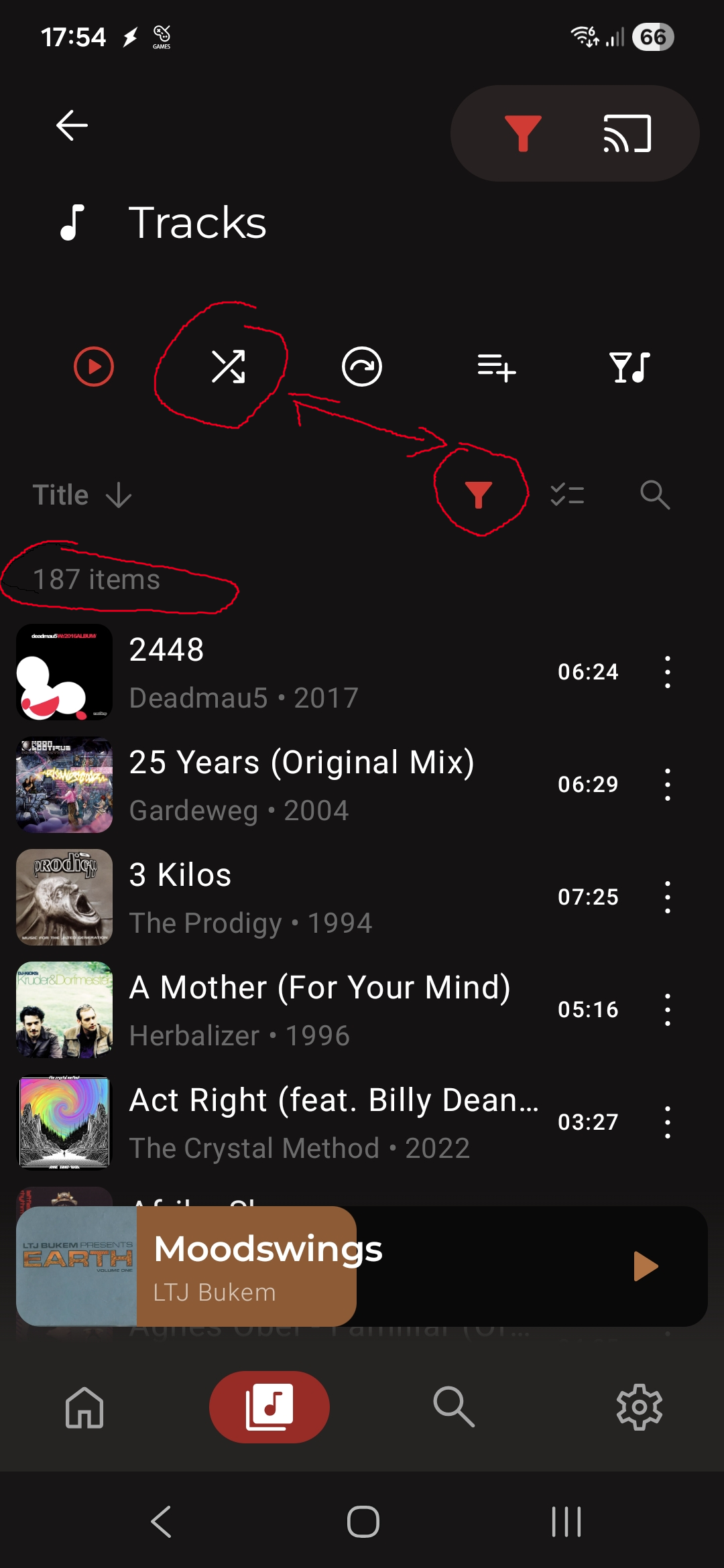
Task: Open the cast to device option
Action: tap(627, 133)
